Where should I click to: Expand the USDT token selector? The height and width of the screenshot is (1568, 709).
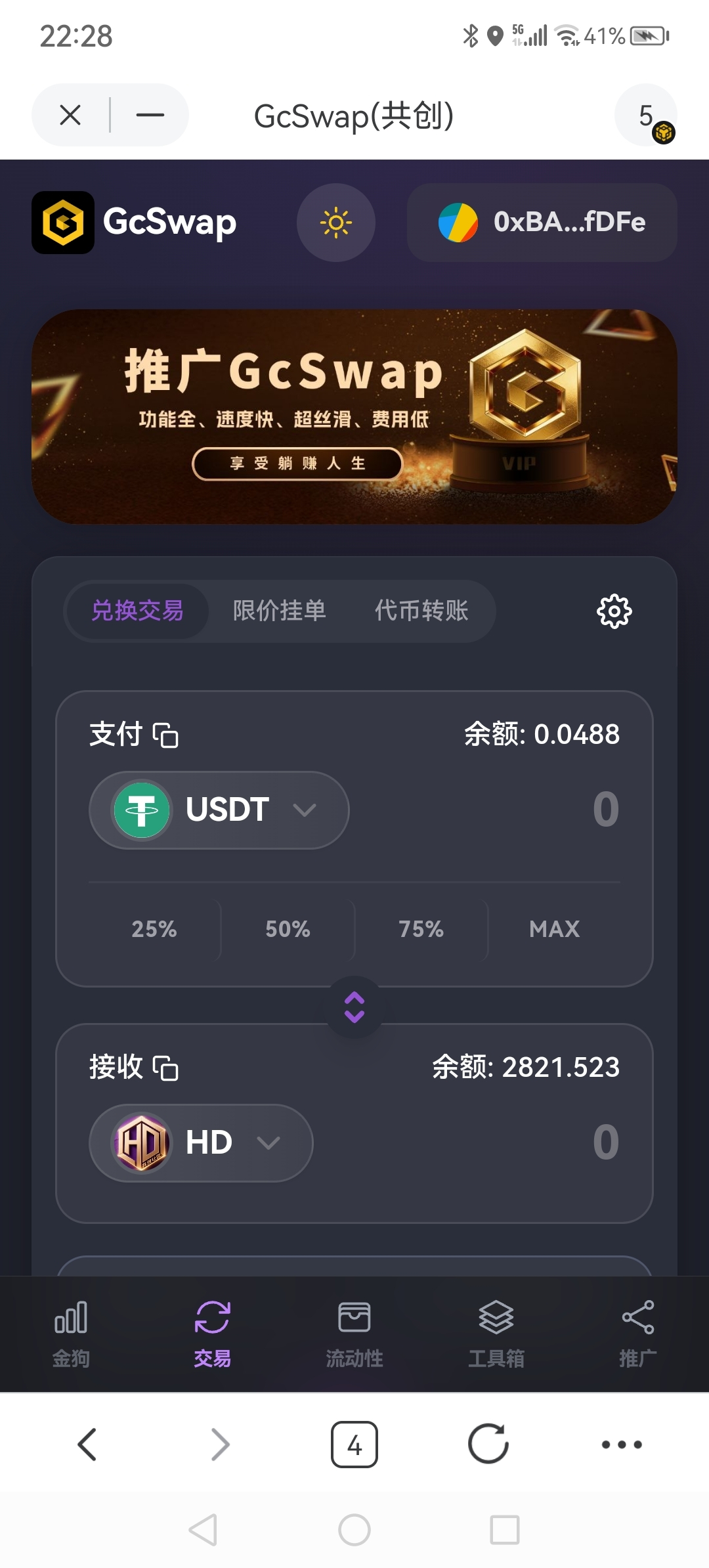pos(219,810)
